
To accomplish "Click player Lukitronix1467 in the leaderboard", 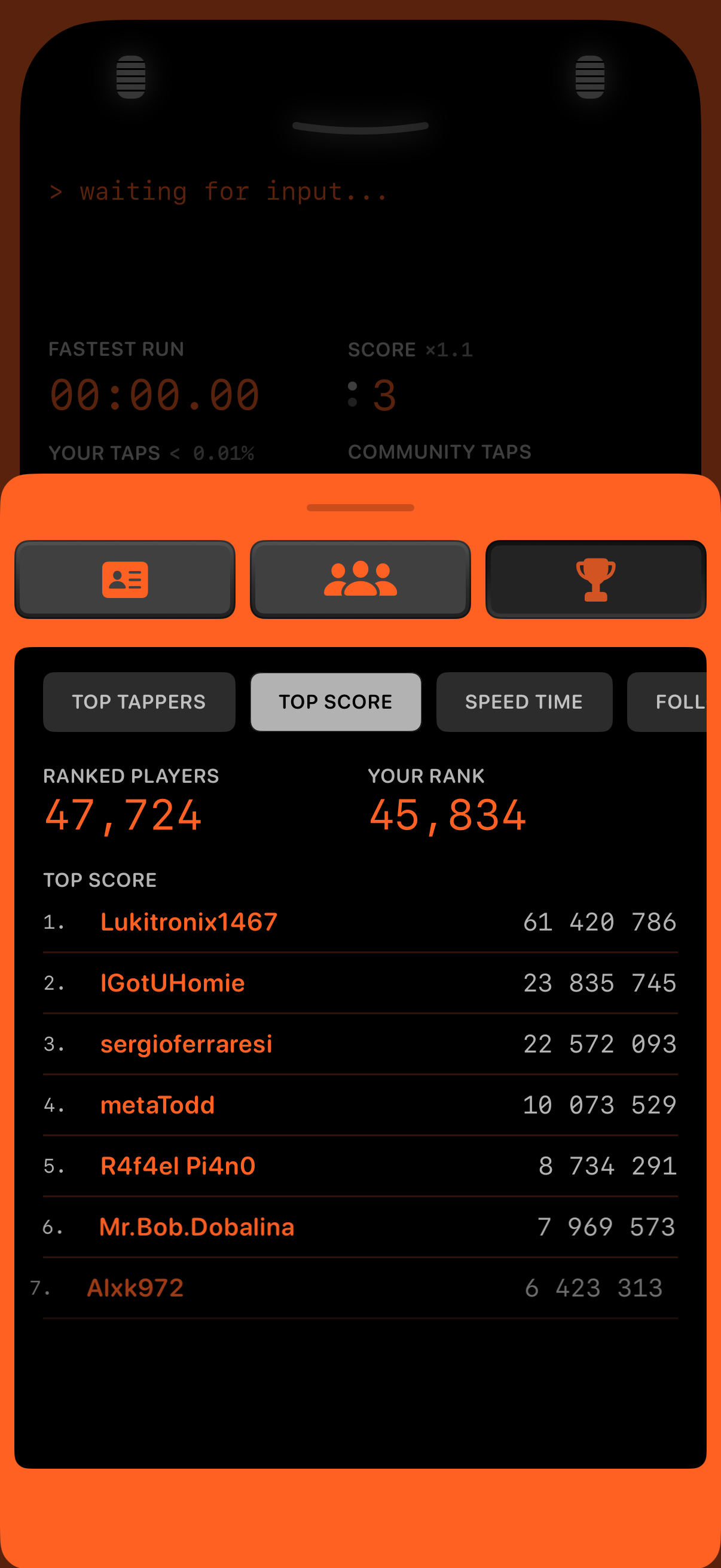I will (x=190, y=922).
